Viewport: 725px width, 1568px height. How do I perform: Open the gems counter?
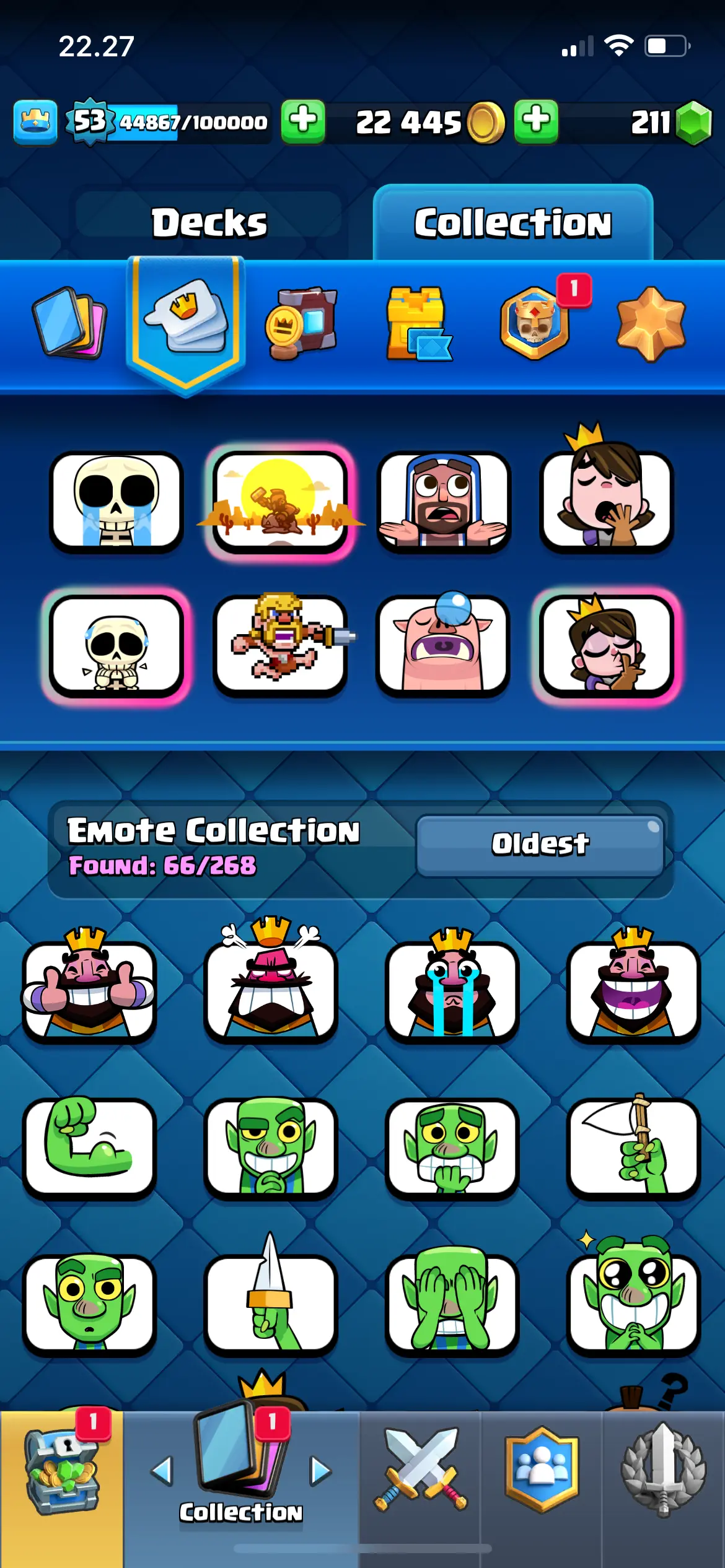(672, 123)
